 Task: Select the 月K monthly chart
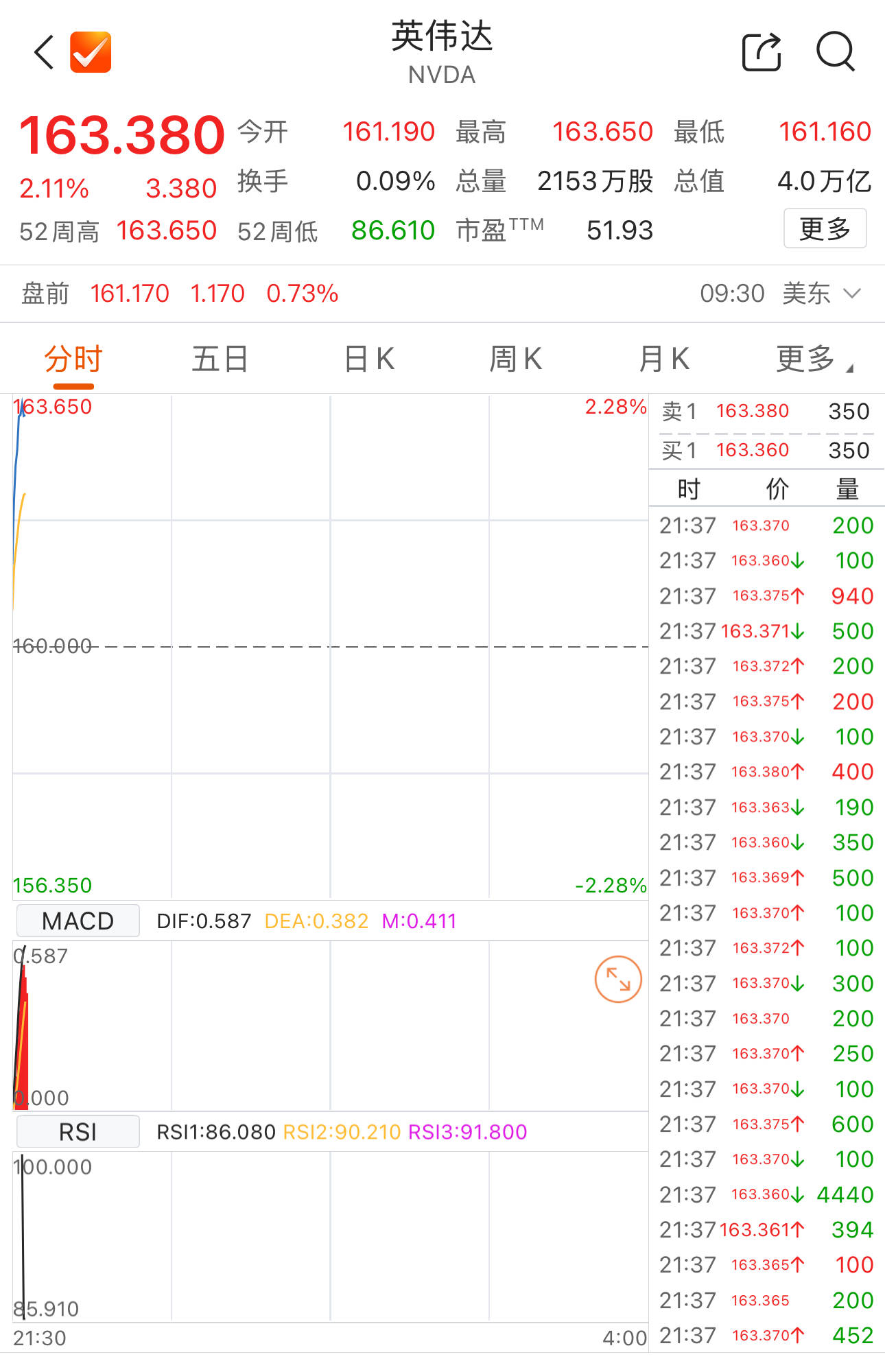[664, 357]
